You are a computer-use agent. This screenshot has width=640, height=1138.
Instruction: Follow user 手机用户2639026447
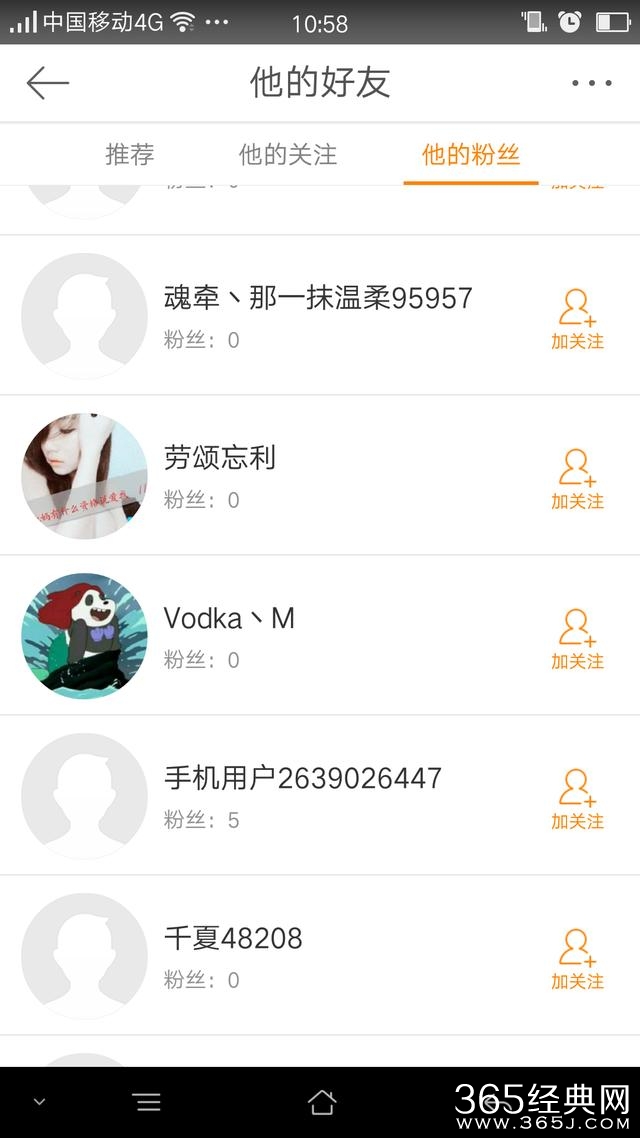[577, 798]
